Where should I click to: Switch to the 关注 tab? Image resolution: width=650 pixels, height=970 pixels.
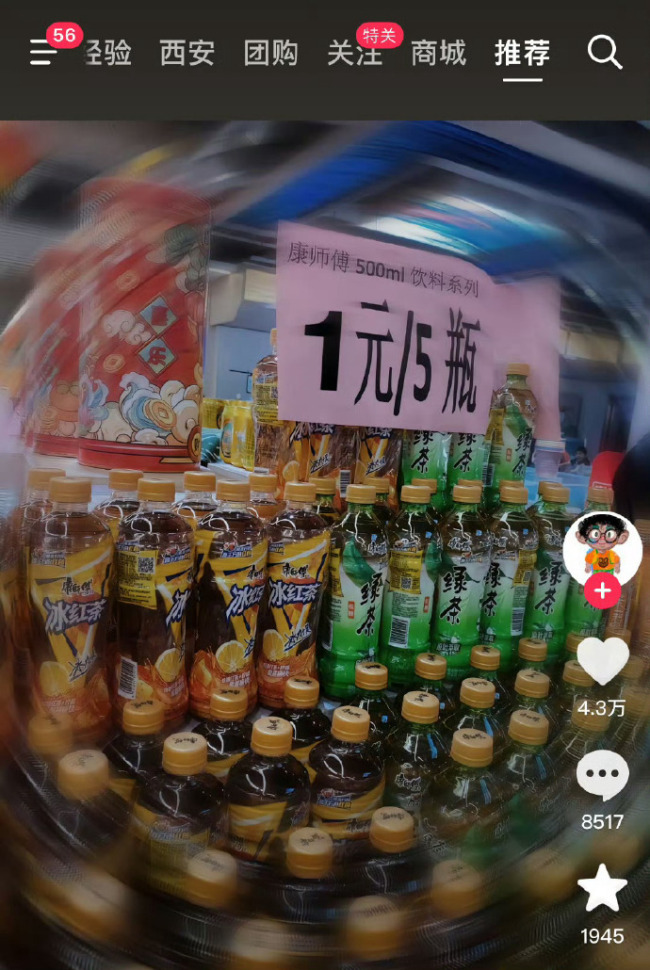[x=354, y=54]
